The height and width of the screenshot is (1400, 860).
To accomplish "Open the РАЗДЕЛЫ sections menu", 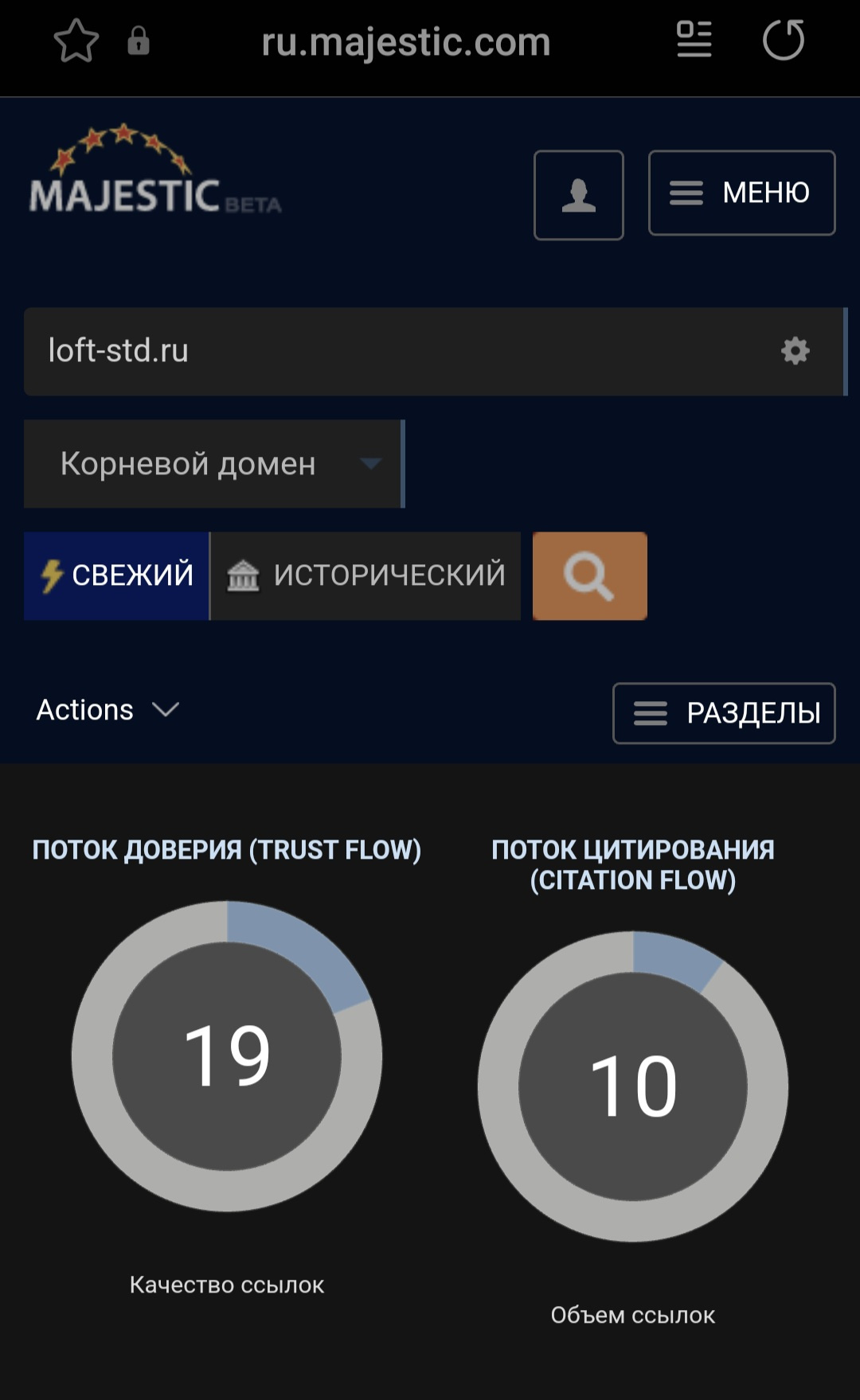I will (723, 713).
